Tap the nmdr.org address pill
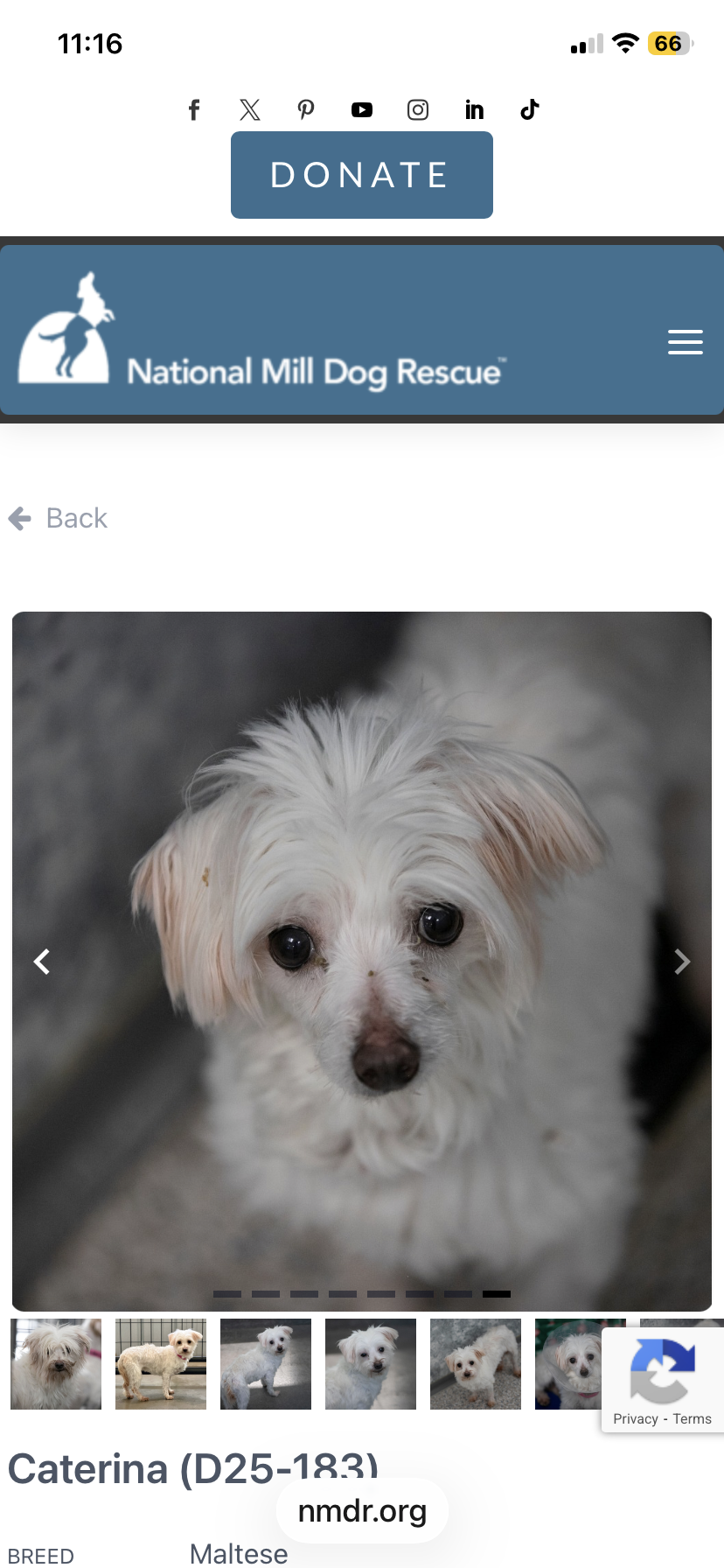724x1568 pixels. click(362, 1511)
